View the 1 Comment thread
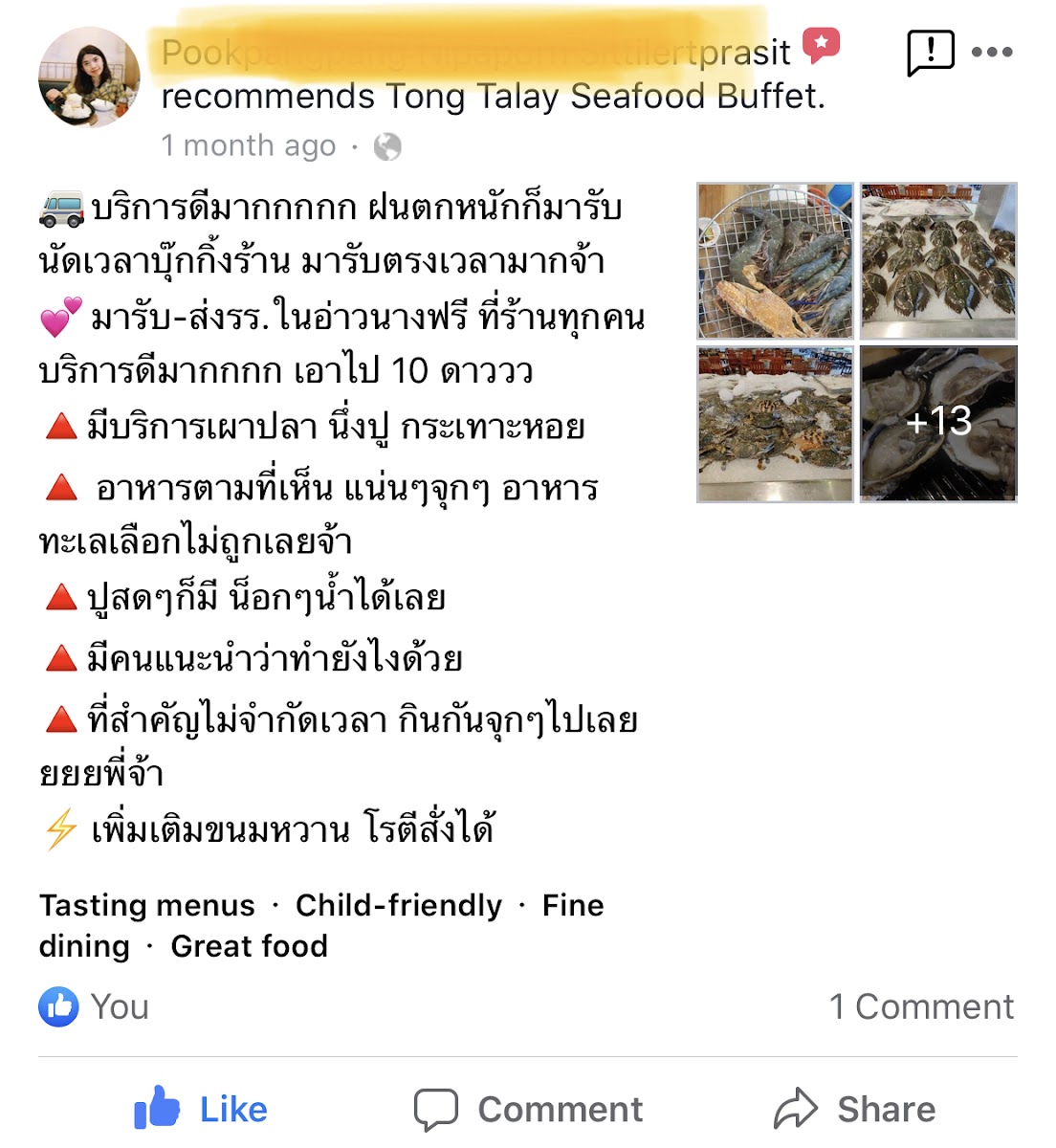The image size is (1056, 1148). (x=921, y=1006)
